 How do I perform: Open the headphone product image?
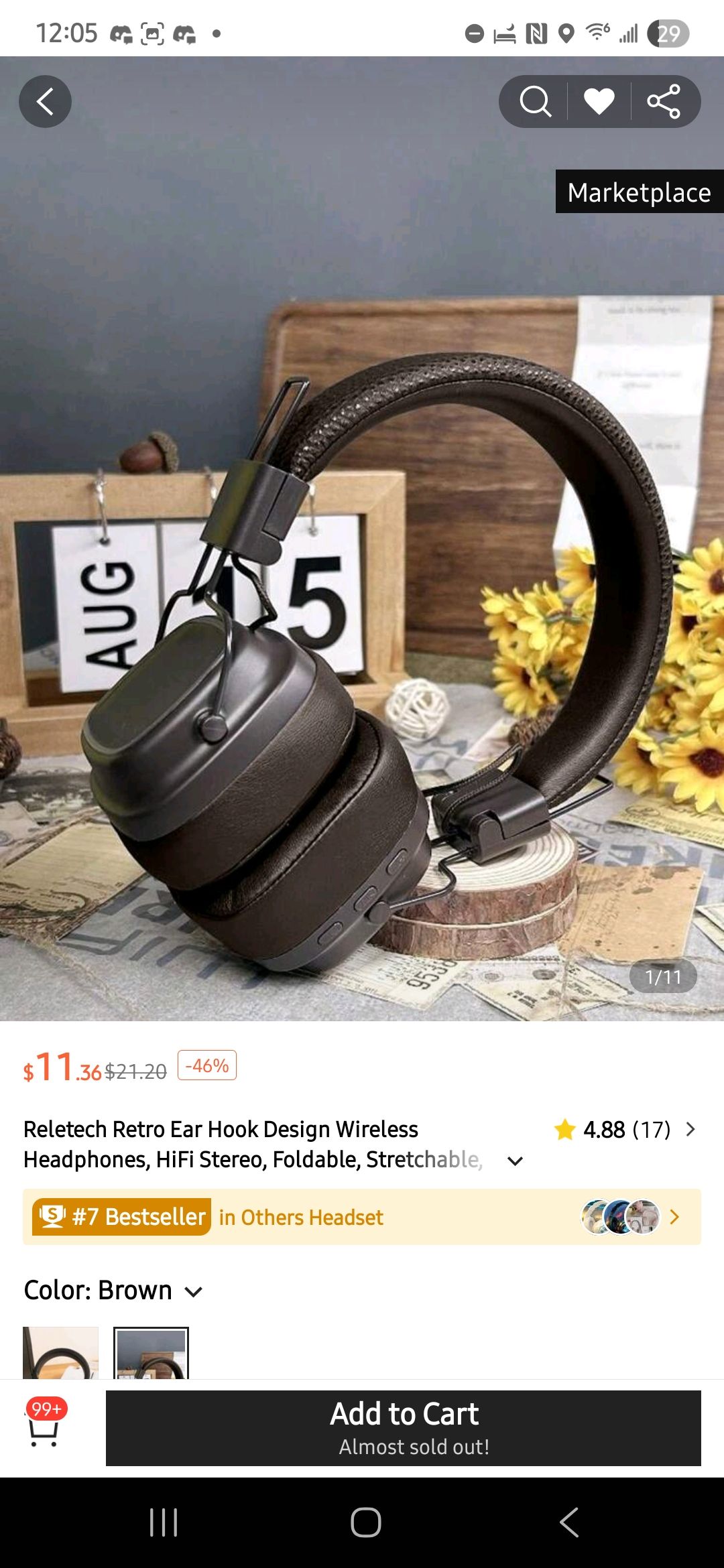click(362, 603)
